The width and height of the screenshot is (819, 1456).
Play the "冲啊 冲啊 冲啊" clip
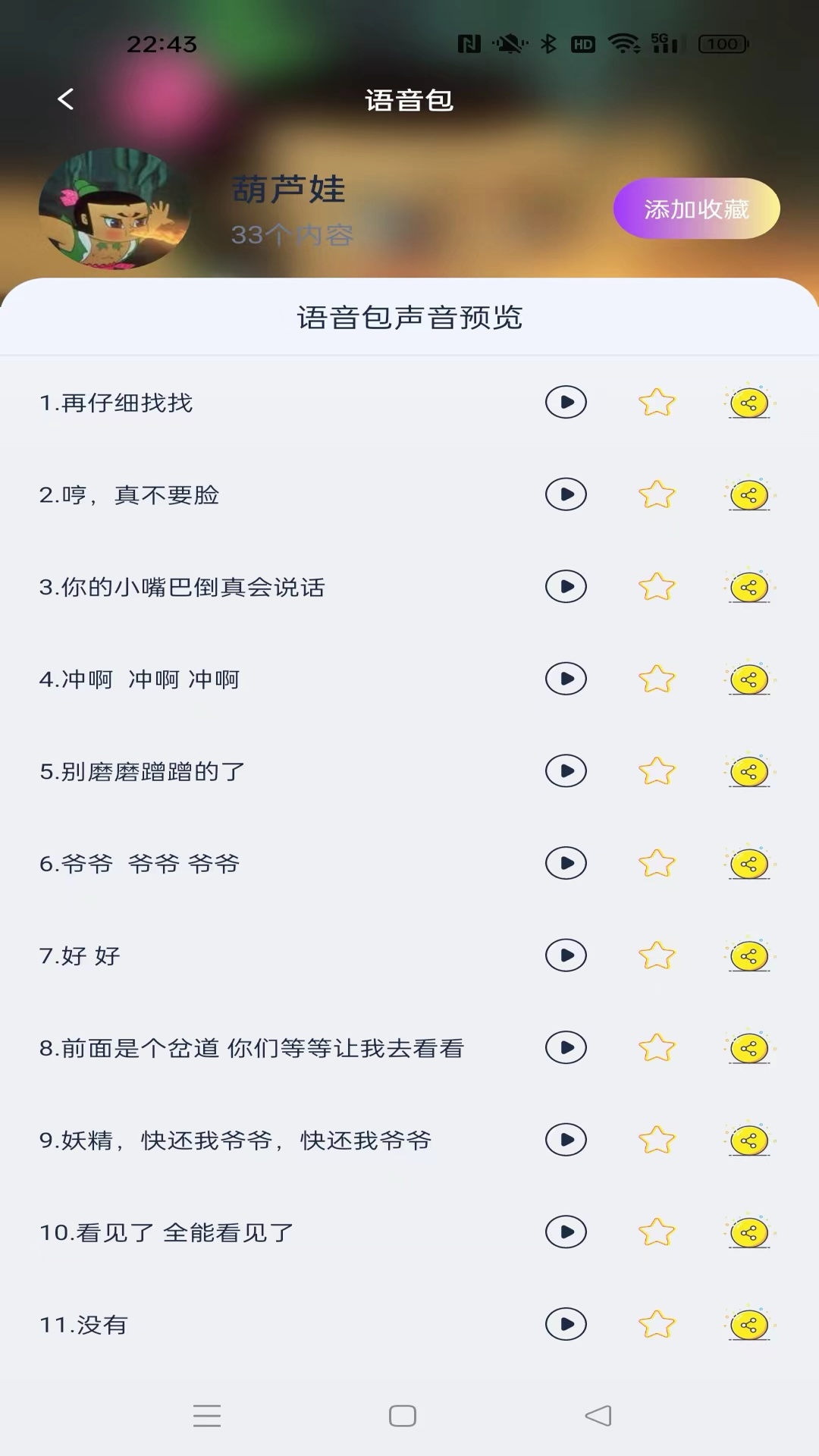click(566, 679)
